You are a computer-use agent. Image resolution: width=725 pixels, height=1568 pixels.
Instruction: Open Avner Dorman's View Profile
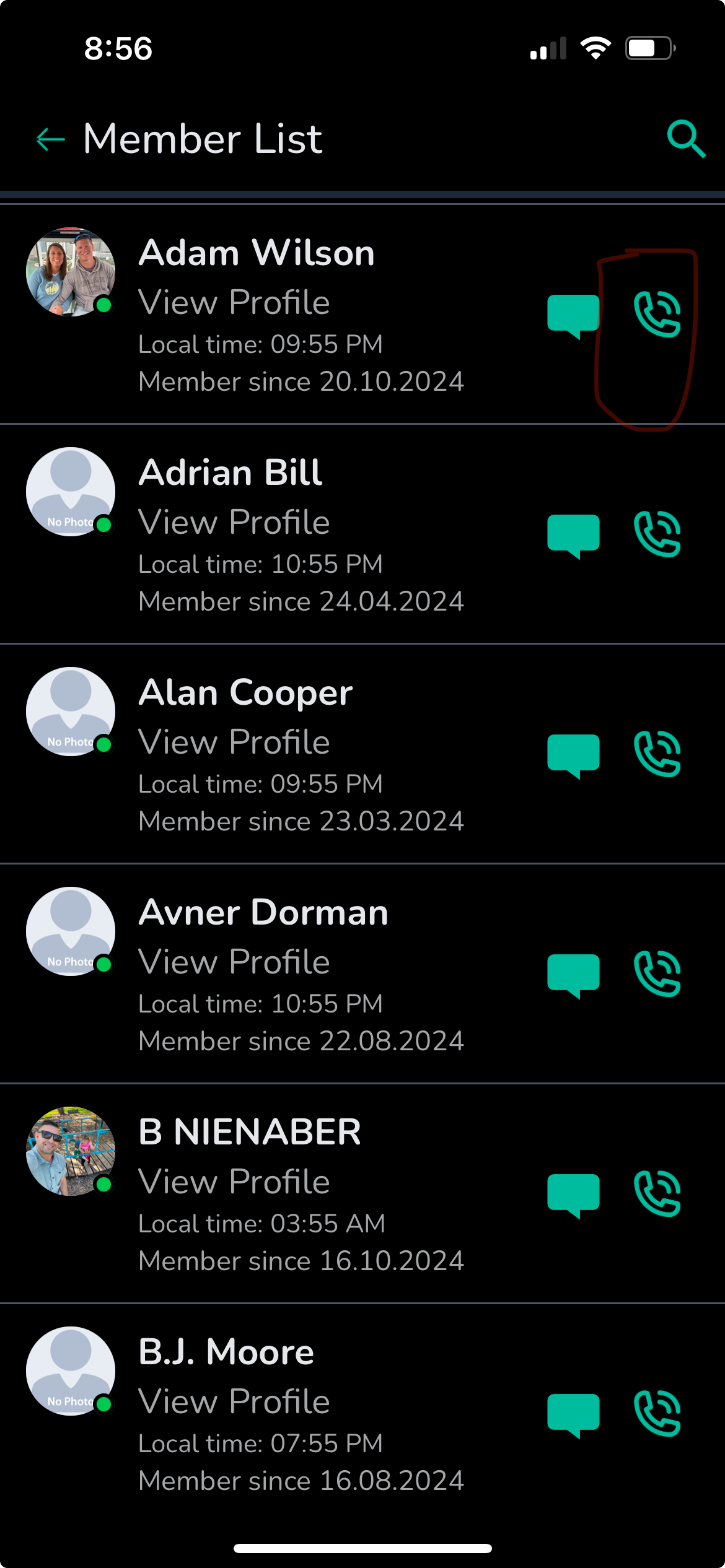click(234, 962)
